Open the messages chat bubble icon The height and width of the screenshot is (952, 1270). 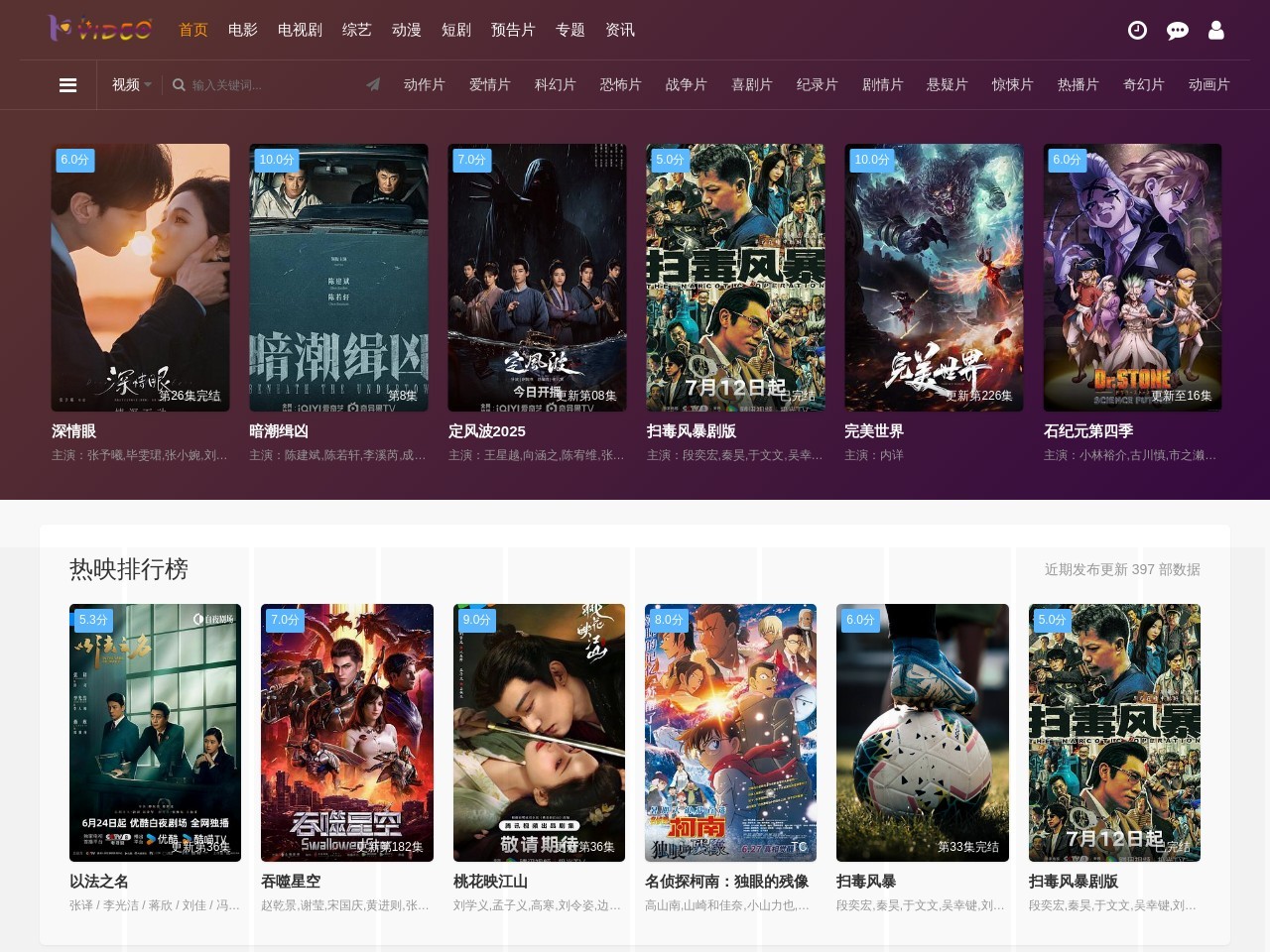click(x=1177, y=31)
